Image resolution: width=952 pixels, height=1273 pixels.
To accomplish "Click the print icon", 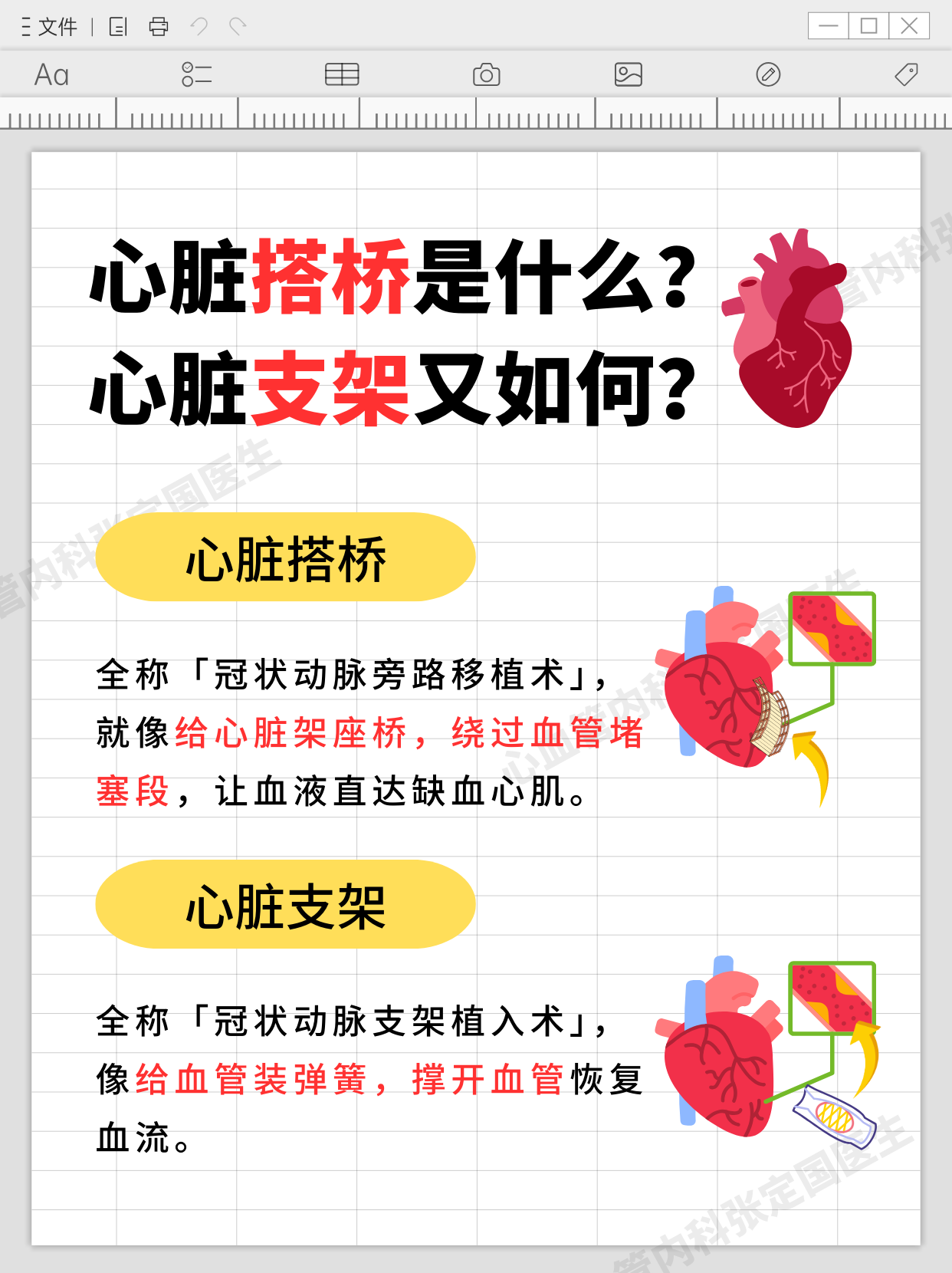I will 159,26.
